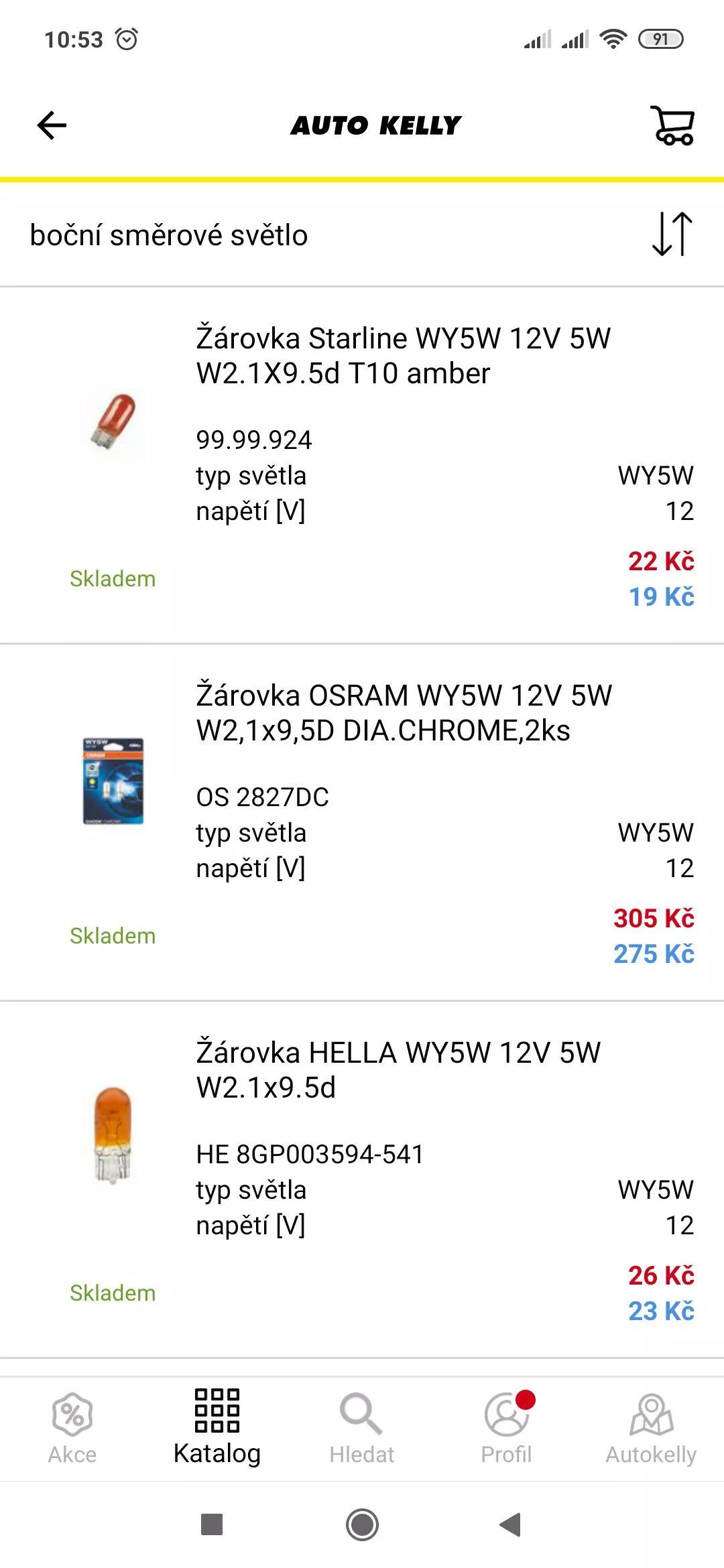This screenshot has width=724, height=1568.
Task: Open the OSRAM WY5W DIA.CHROME bulb product
Action: [x=362, y=823]
